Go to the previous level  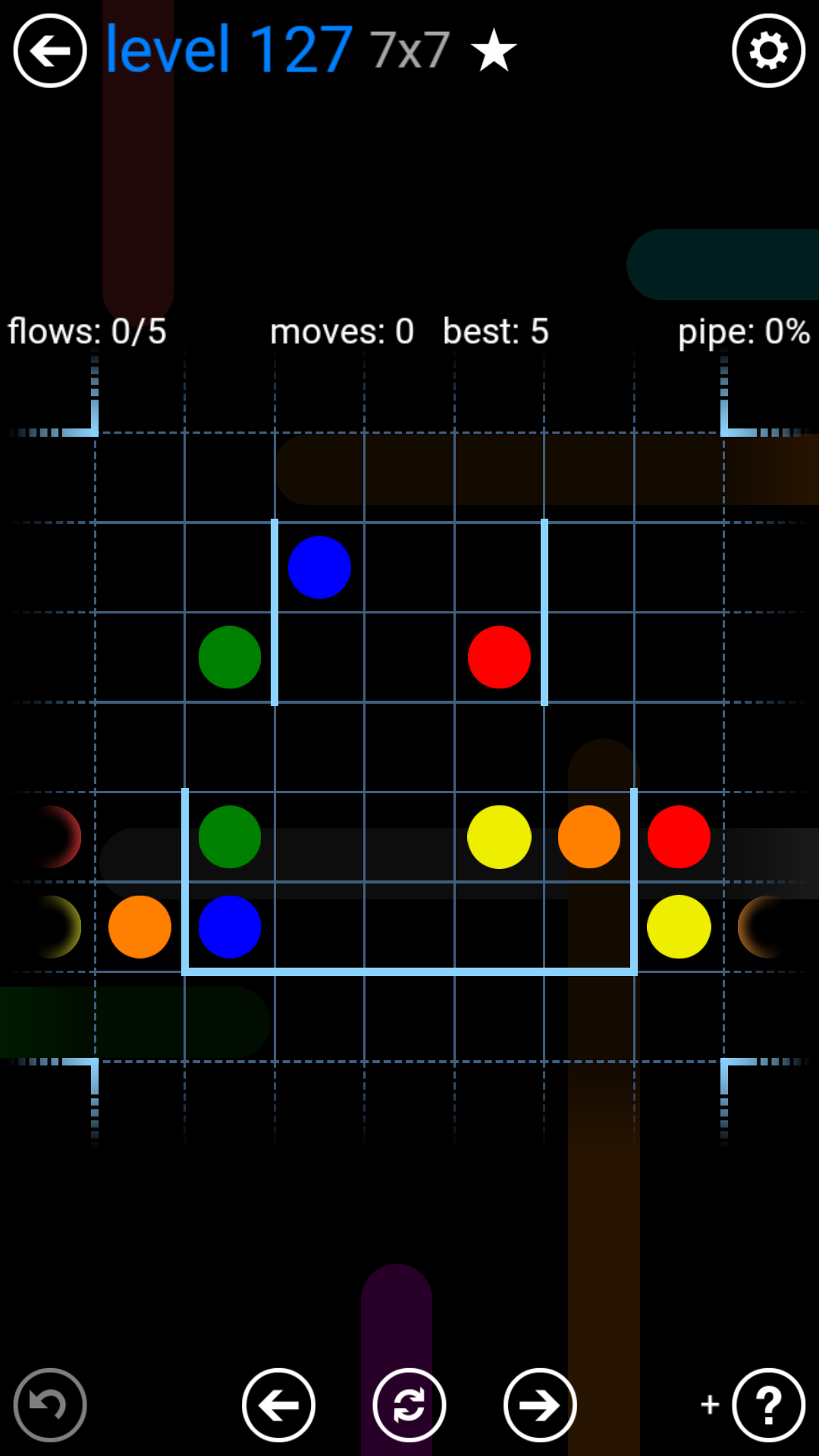coord(278,1404)
